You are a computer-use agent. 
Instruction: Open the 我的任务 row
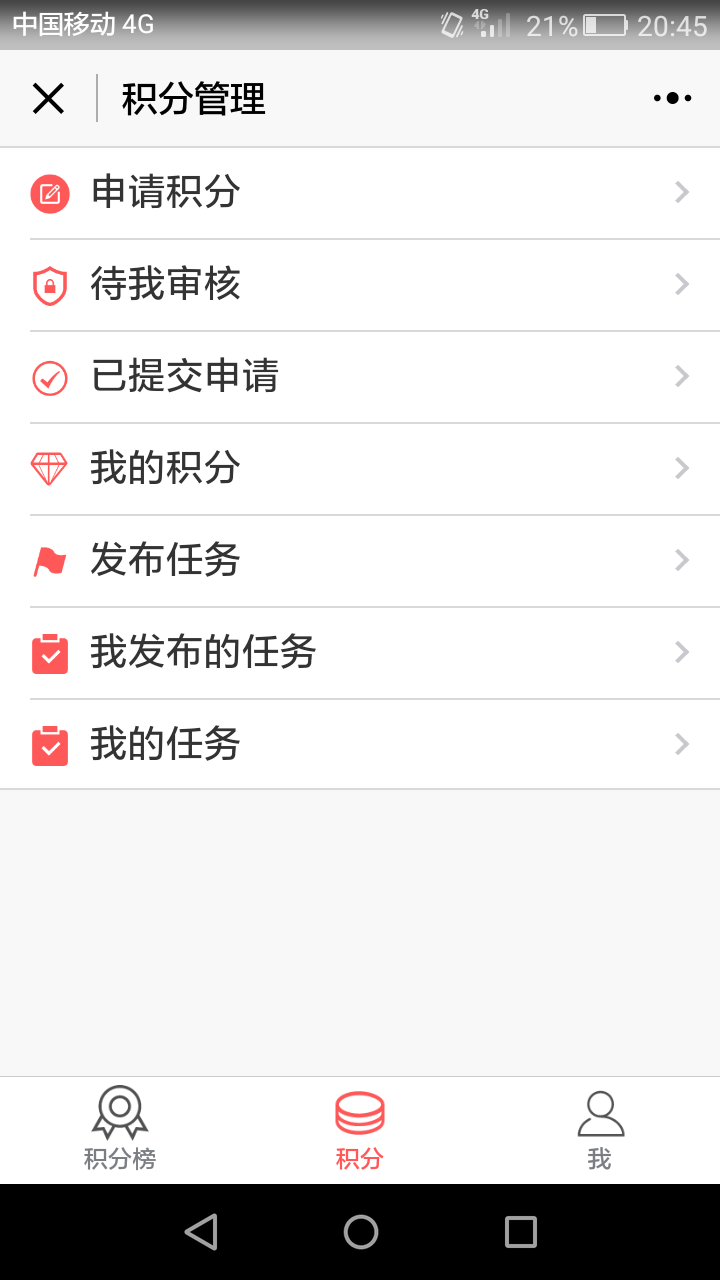click(360, 744)
